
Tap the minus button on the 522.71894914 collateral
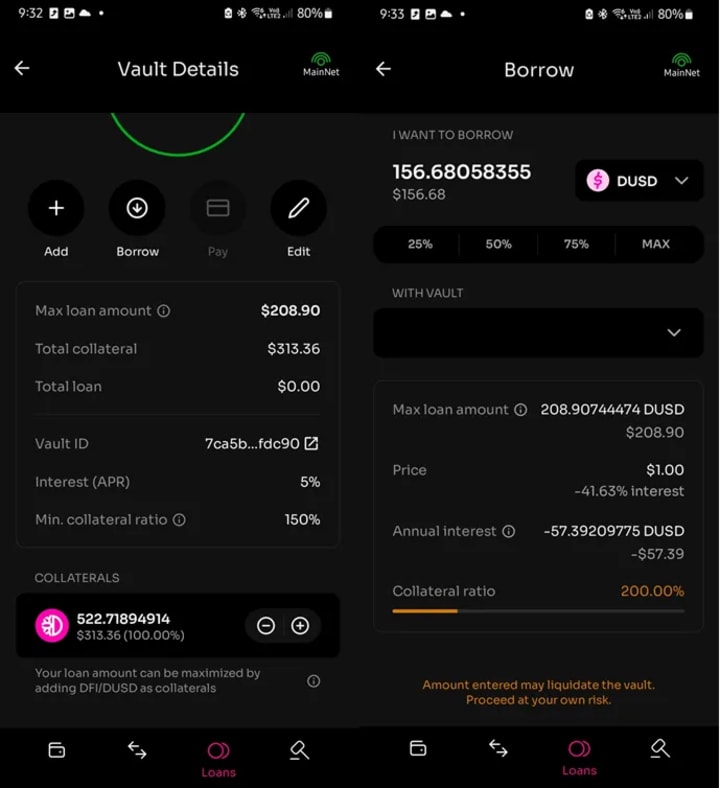(x=266, y=626)
